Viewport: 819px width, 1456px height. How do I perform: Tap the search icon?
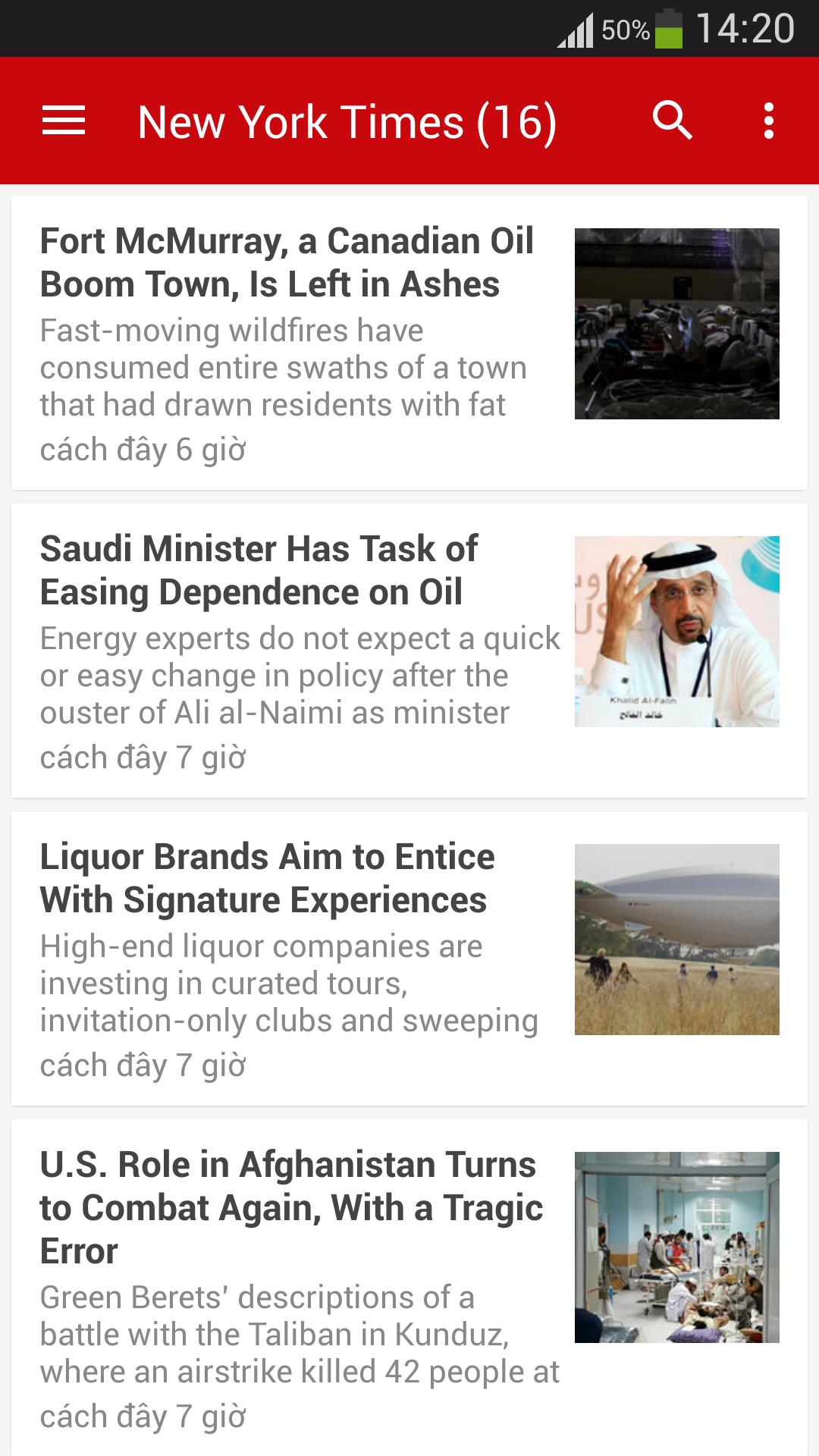tap(673, 121)
